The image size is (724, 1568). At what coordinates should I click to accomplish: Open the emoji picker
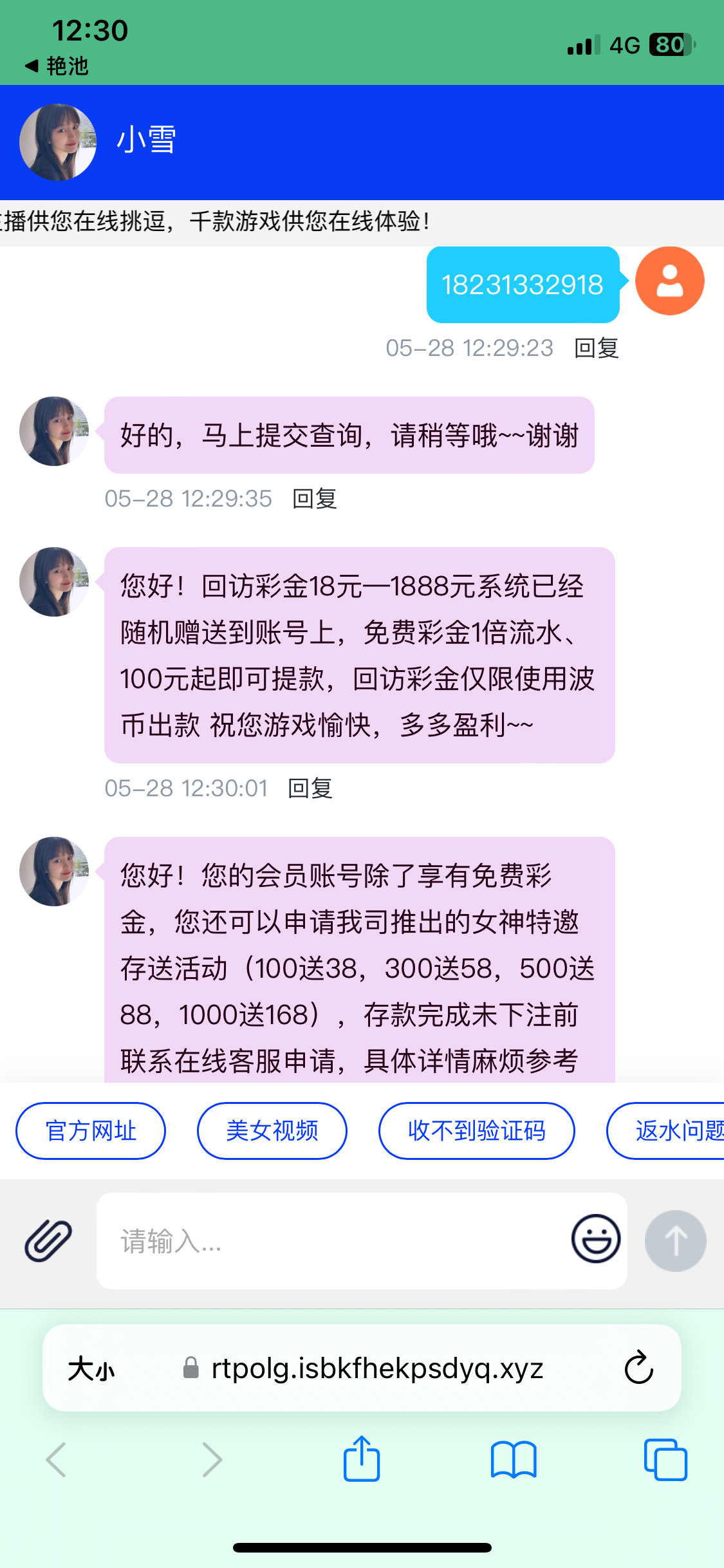(x=596, y=1238)
